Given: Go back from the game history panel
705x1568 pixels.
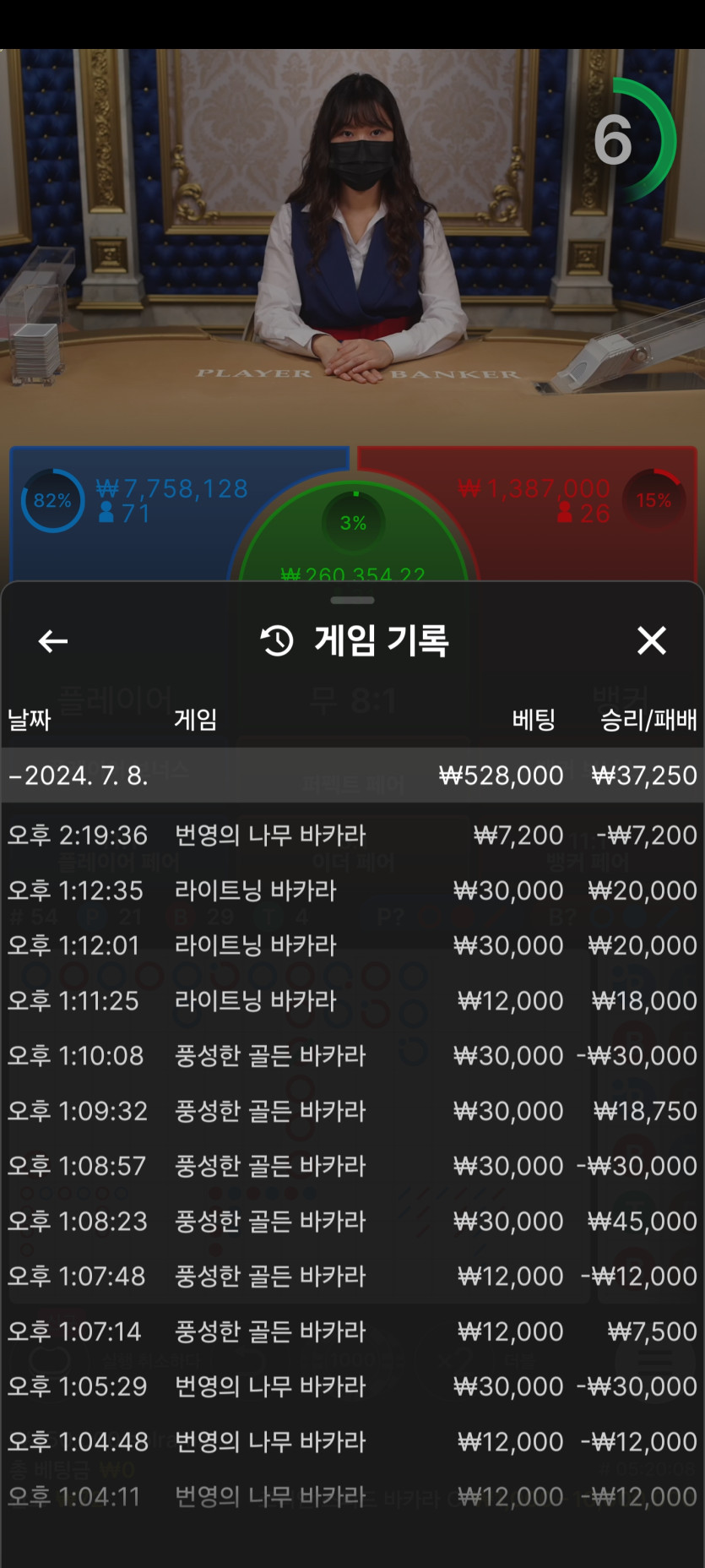Looking at the screenshot, I should (53, 641).
